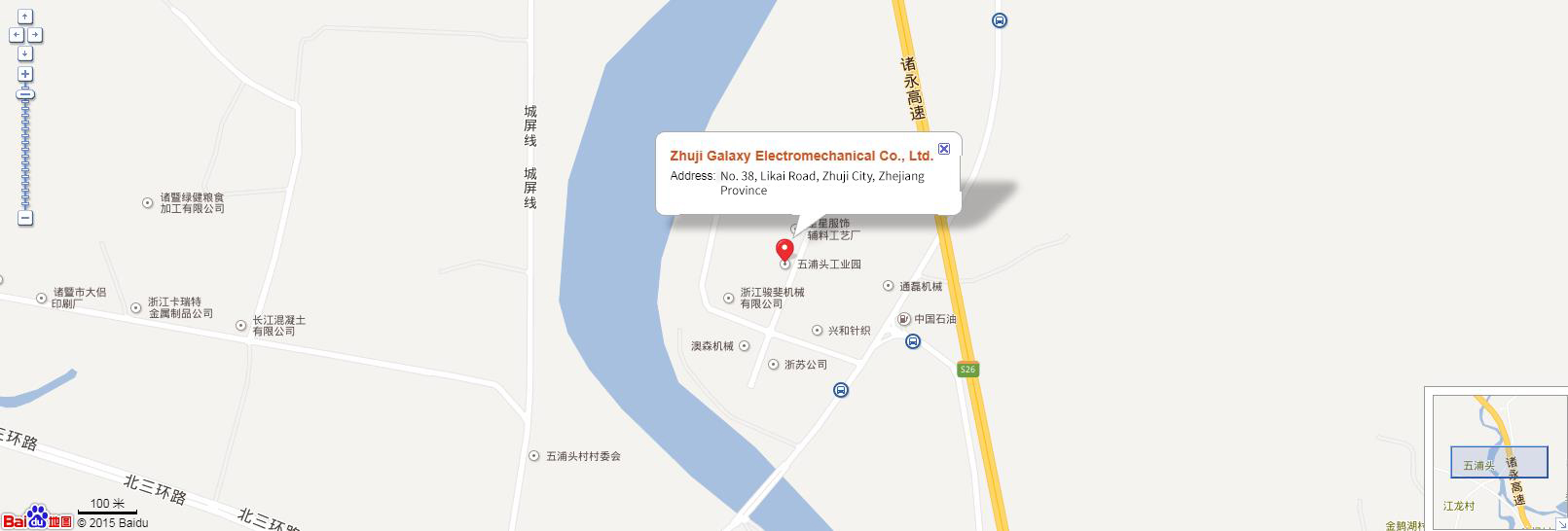Image resolution: width=1568 pixels, height=531 pixels.
Task: Zoom out with the minus button
Action: (x=25, y=218)
